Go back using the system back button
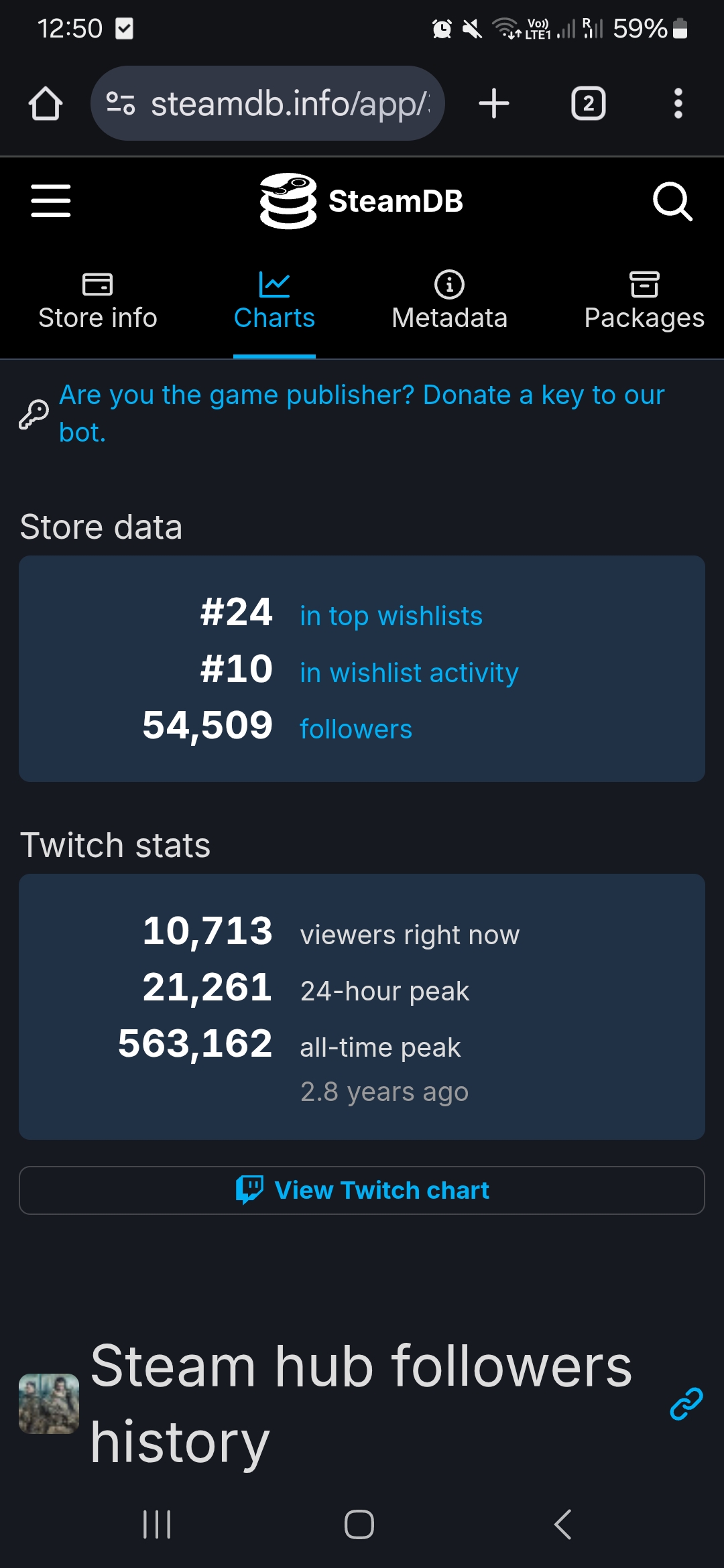Image resolution: width=724 pixels, height=1568 pixels. click(x=562, y=1524)
